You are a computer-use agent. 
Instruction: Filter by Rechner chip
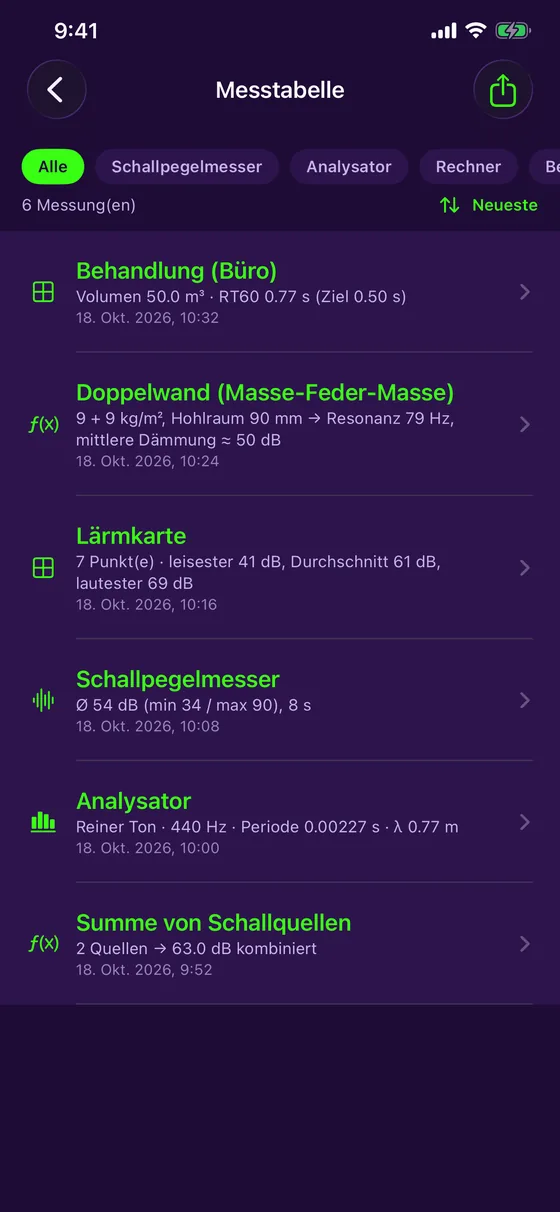[x=468, y=167]
